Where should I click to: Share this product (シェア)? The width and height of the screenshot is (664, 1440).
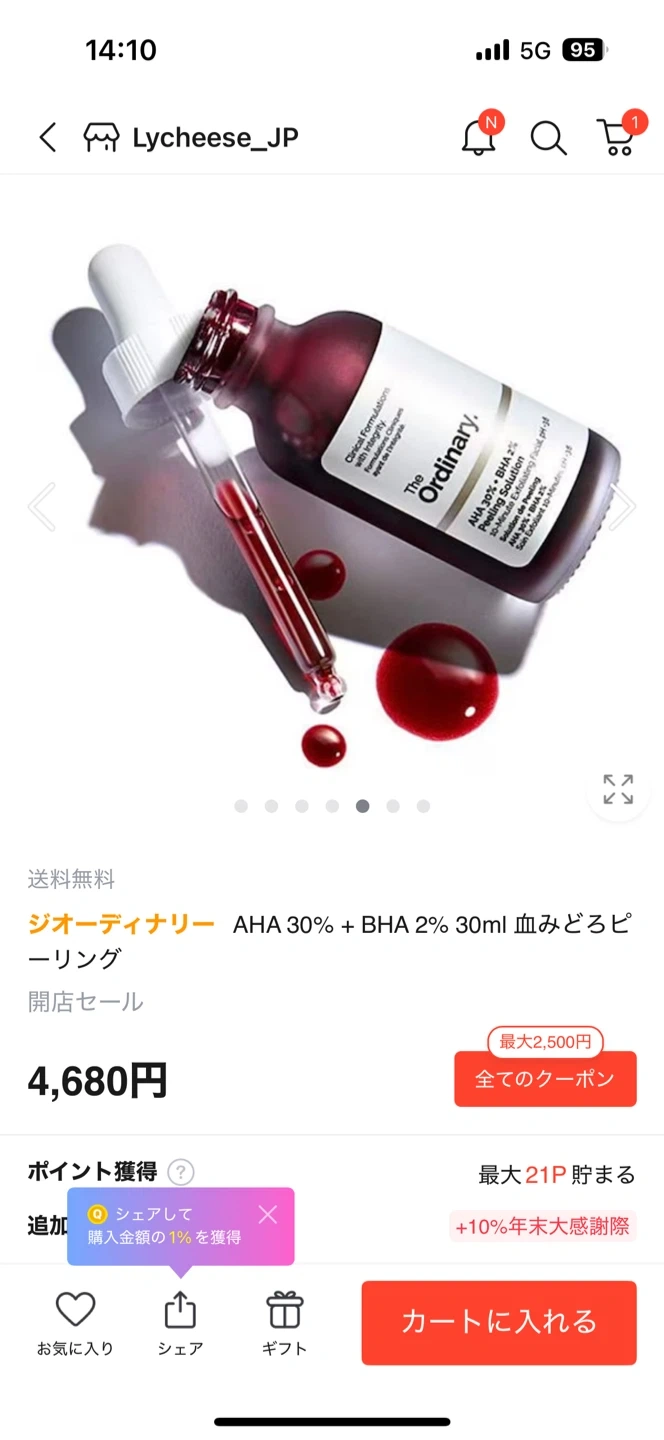point(180,1322)
